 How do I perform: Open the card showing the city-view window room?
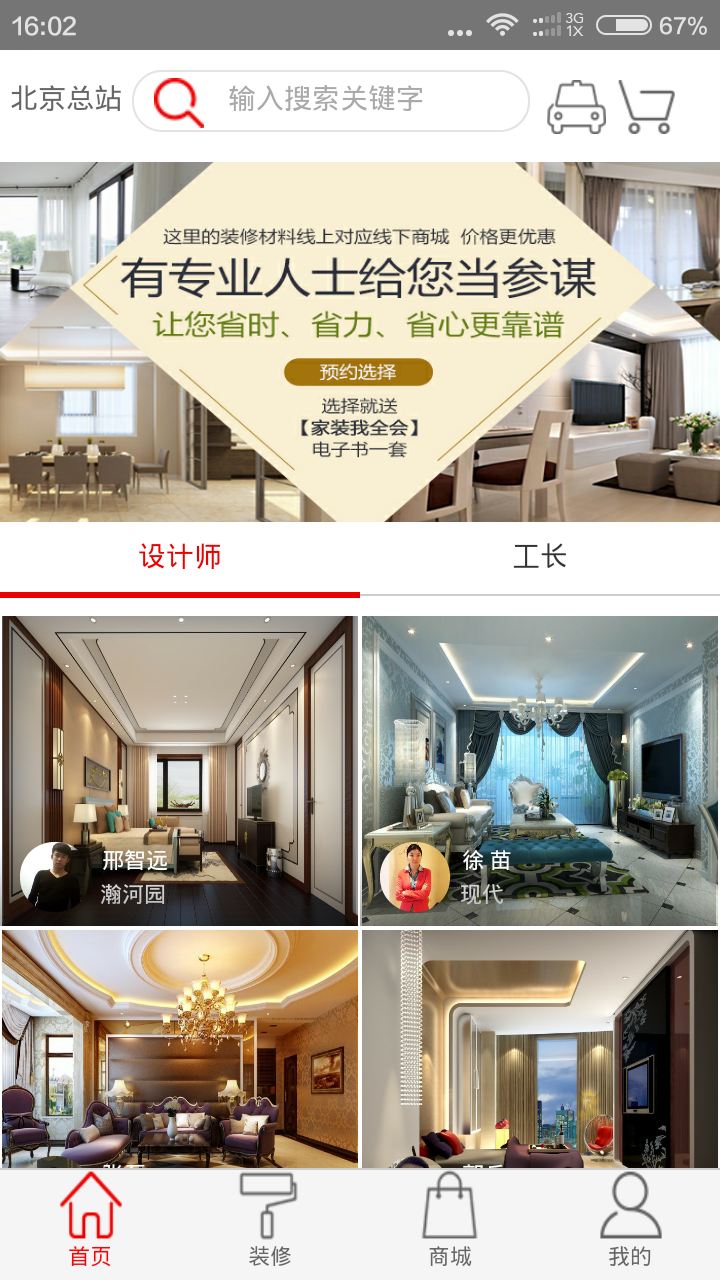coord(540,1048)
